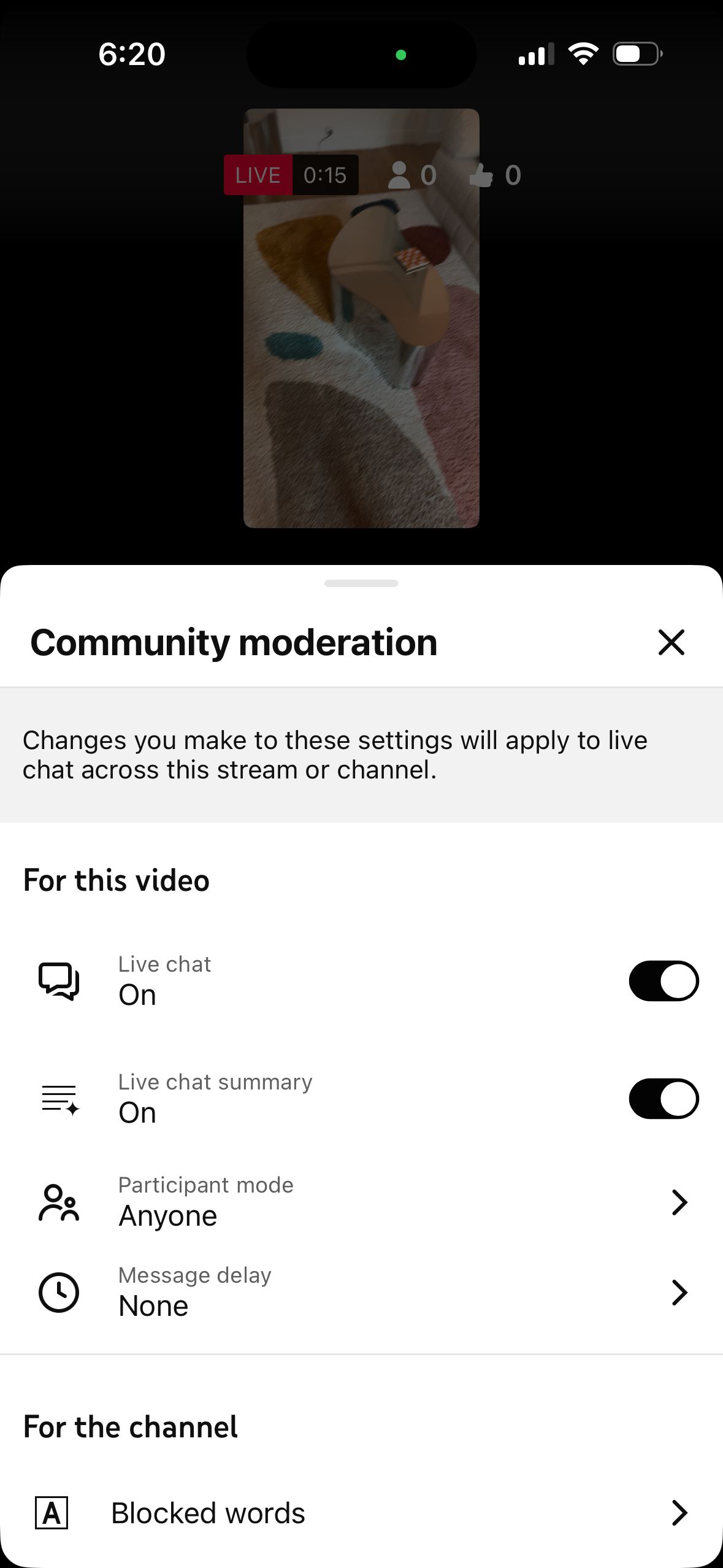
Task: Close the Community moderation panel
Action: coord(671,642)
